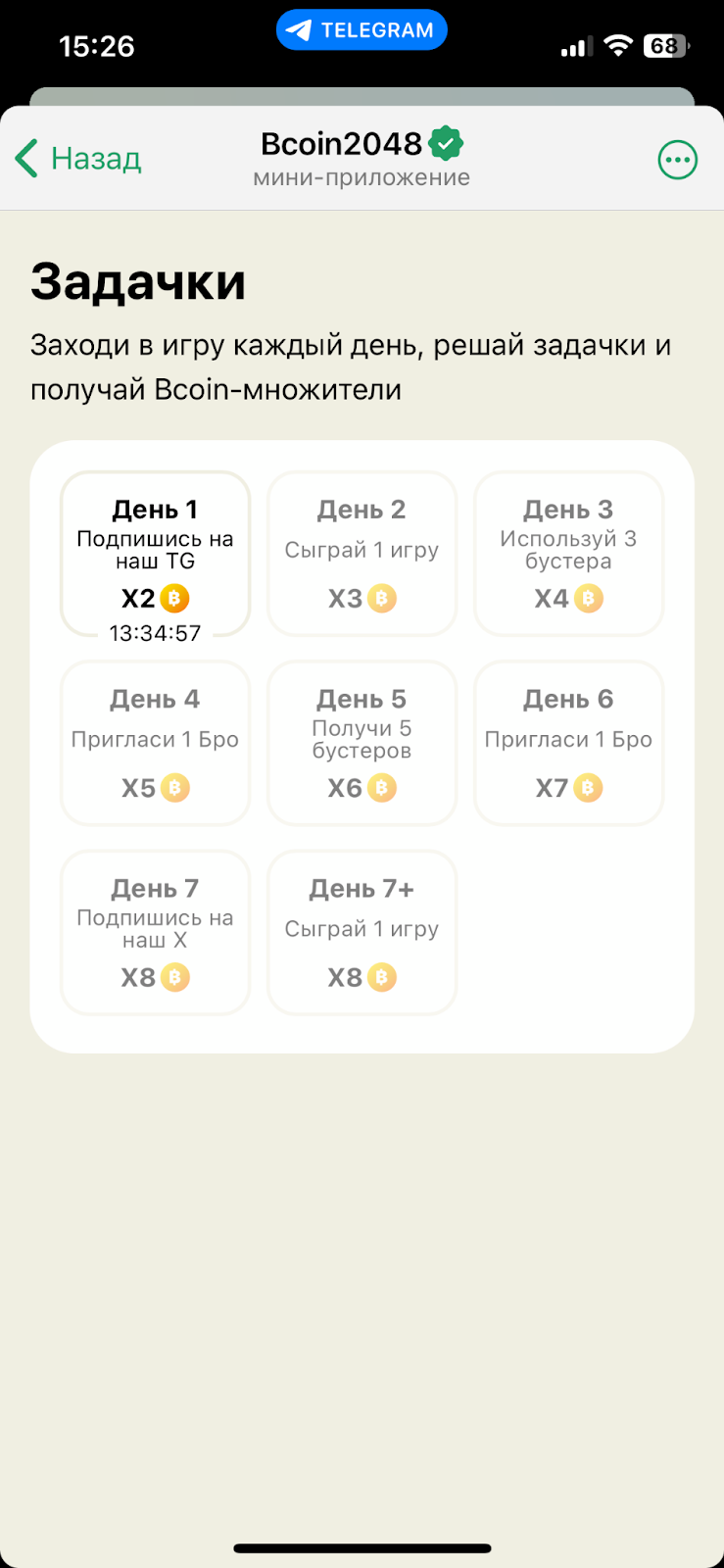Open День 7 subscribe to X card

[155, 932]
